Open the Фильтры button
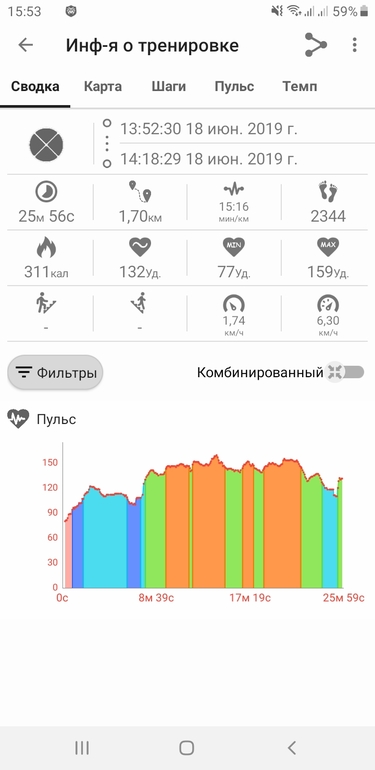 55,373
